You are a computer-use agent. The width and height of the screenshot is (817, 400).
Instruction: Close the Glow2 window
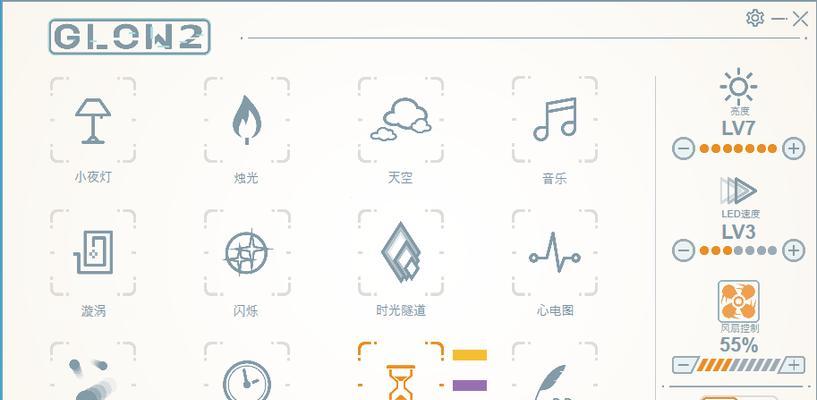(x=801, y=18)
